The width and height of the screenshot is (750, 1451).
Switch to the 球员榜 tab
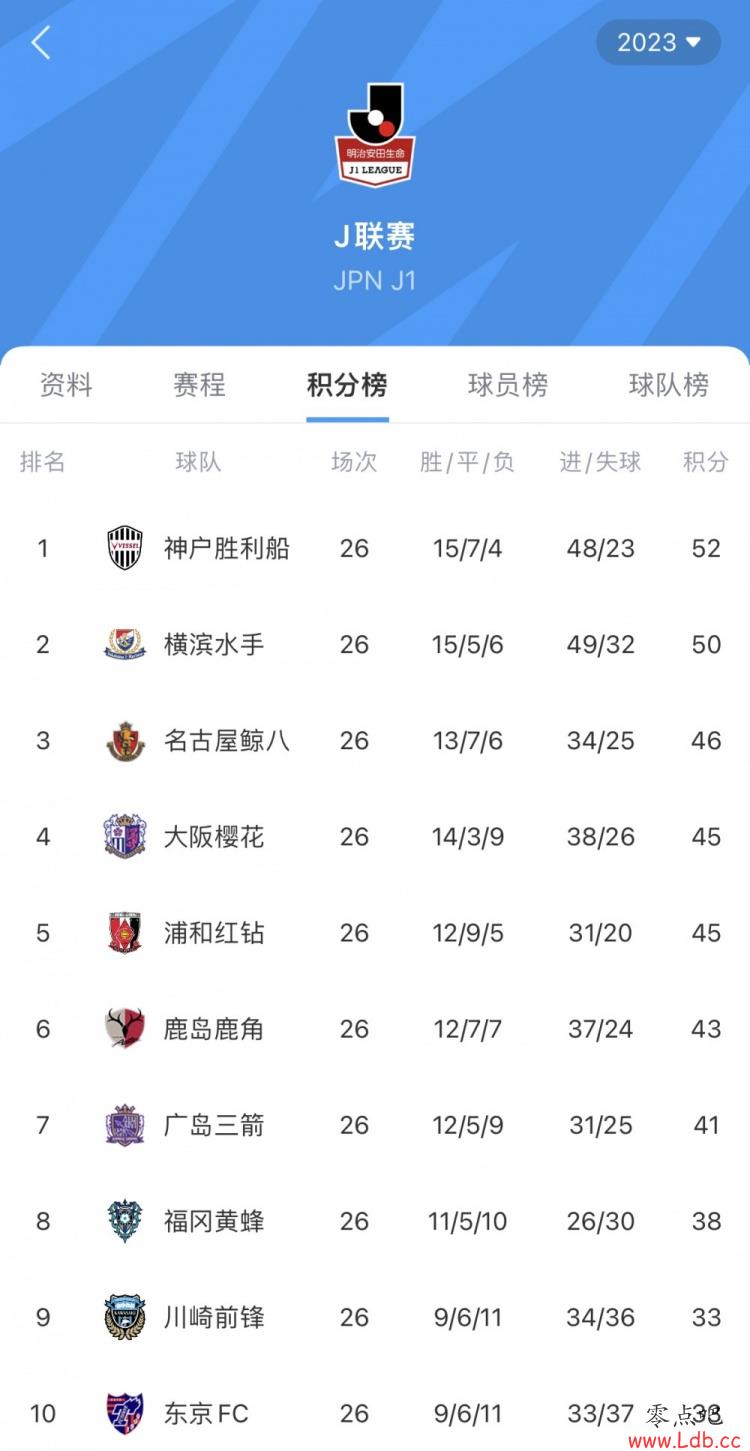click(508, 385)
